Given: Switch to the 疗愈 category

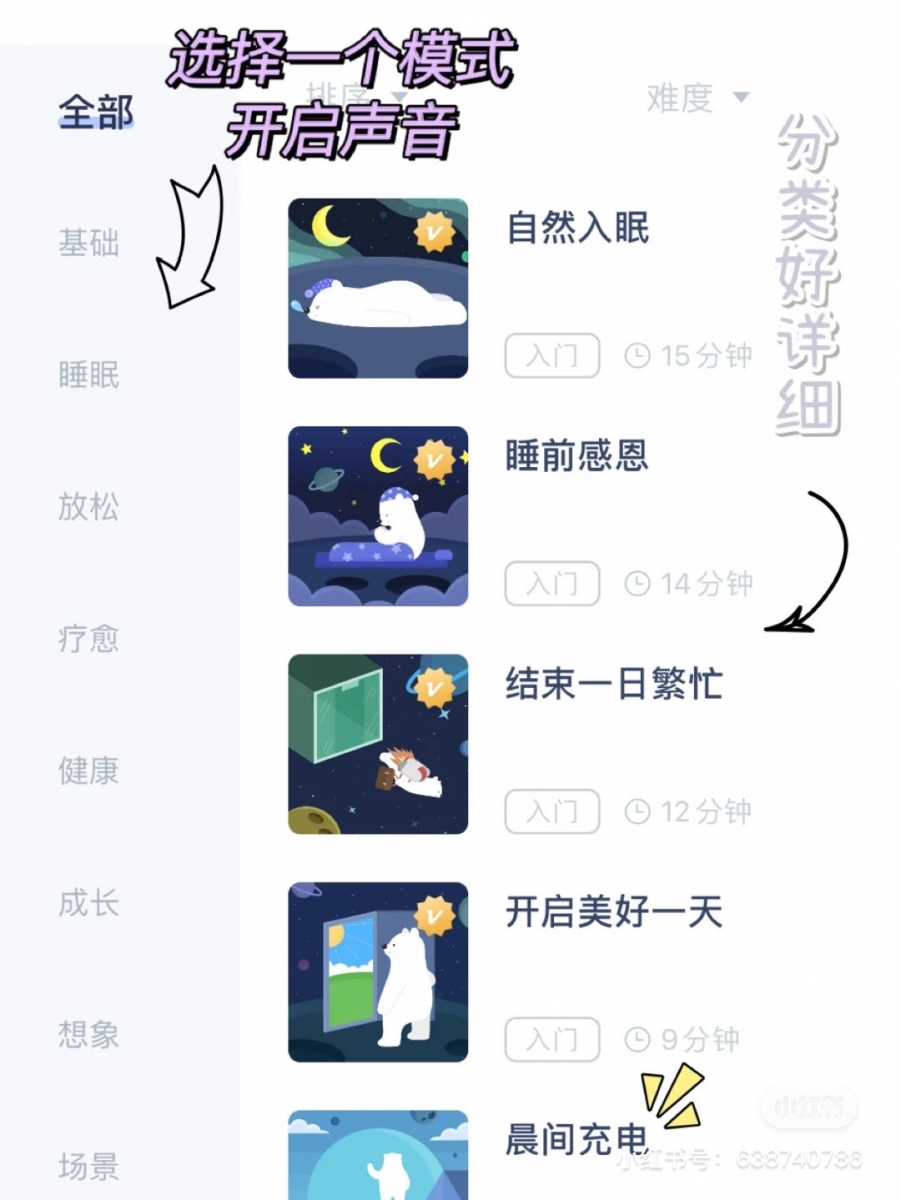Looking at the screenshot, I should point(89,639).
